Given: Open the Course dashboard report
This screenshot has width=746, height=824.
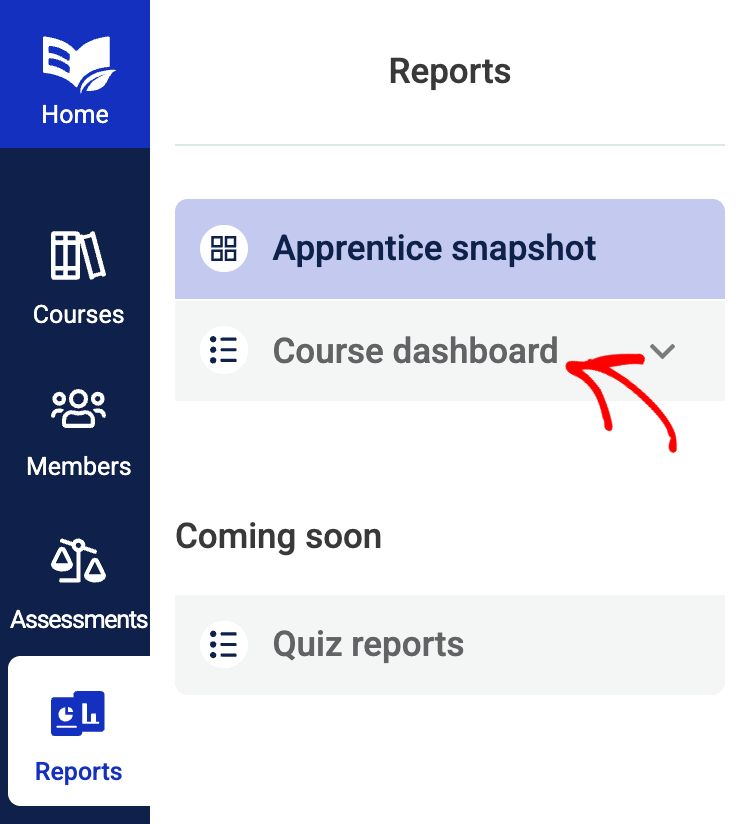Looking at the screenshot, I should [414, 351].
